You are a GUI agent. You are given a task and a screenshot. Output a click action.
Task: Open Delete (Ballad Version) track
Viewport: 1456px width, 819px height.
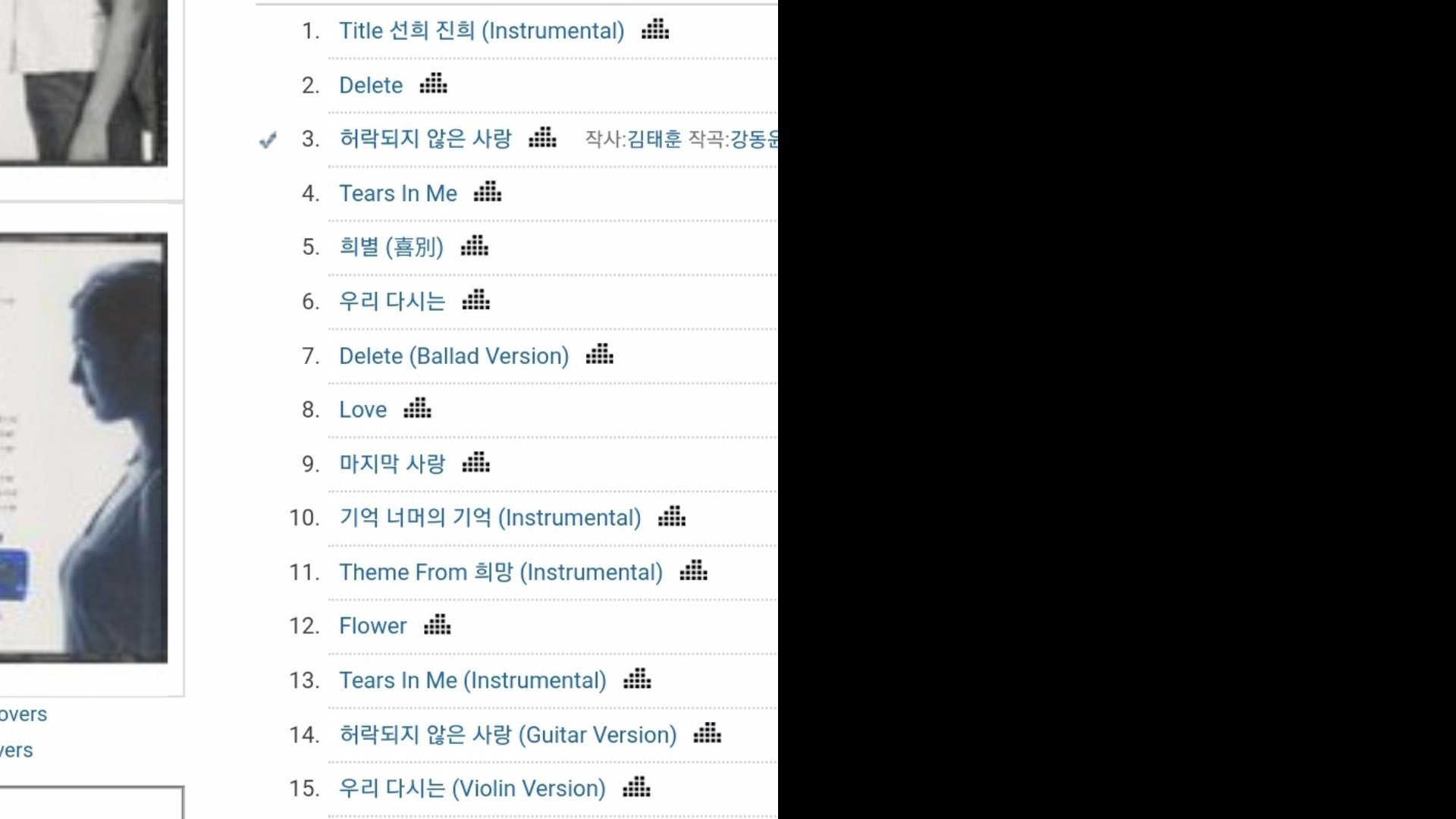tap(453, 356)
